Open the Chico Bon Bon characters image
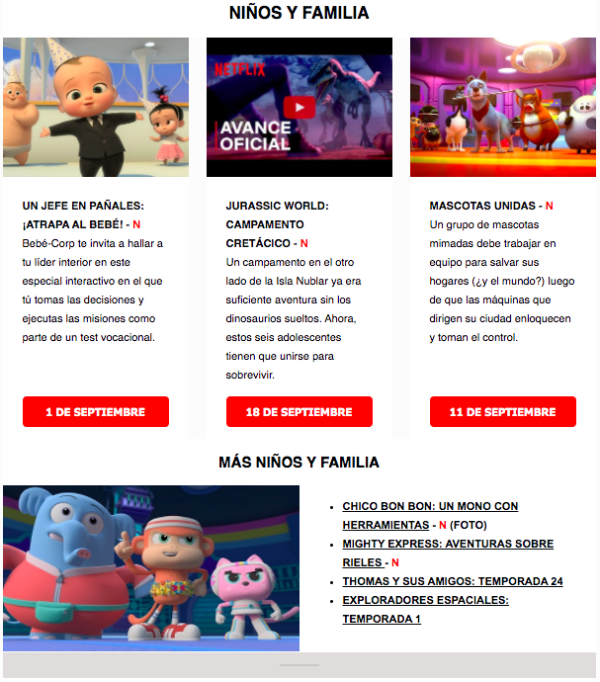600x682 pixels. pos(151,568)
